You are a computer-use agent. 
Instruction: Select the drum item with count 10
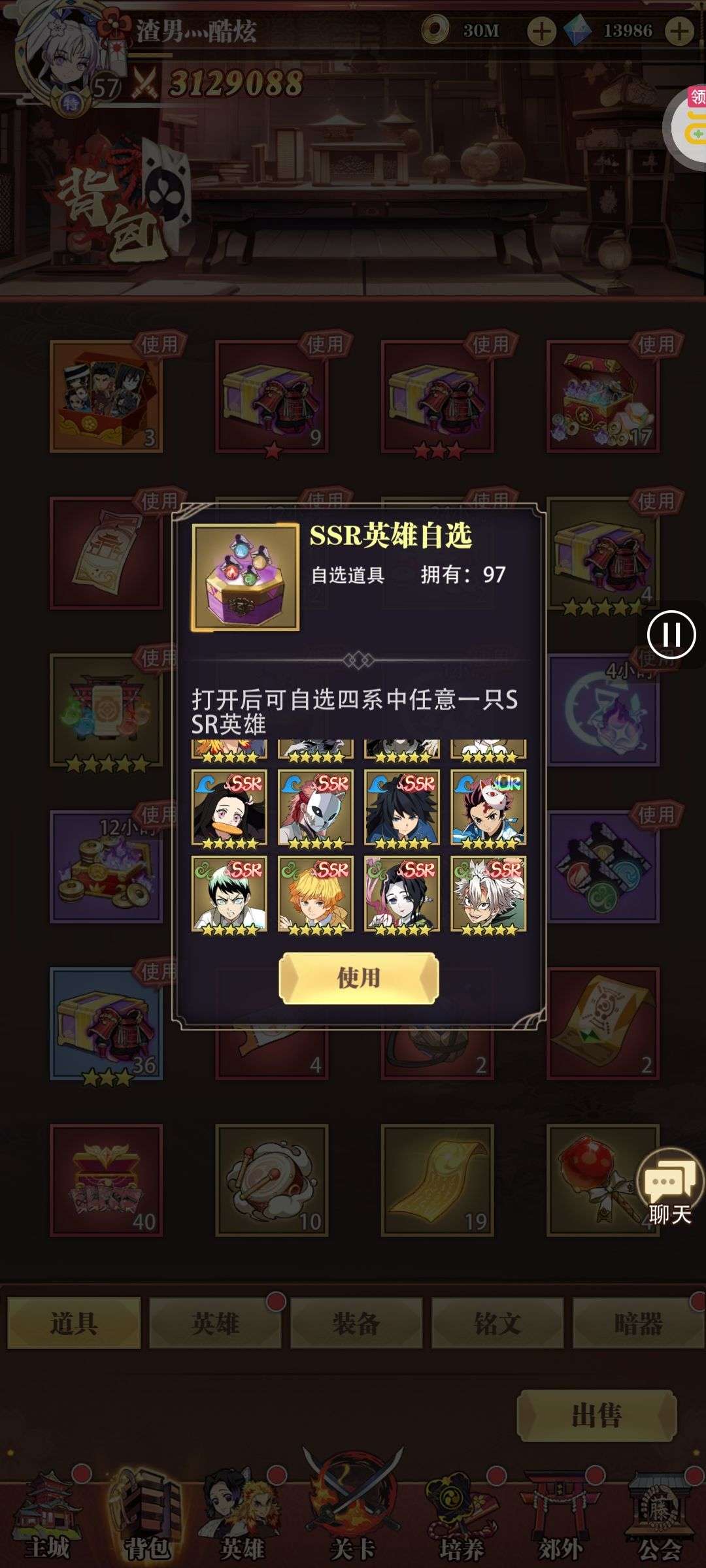tap(272, 1180)
